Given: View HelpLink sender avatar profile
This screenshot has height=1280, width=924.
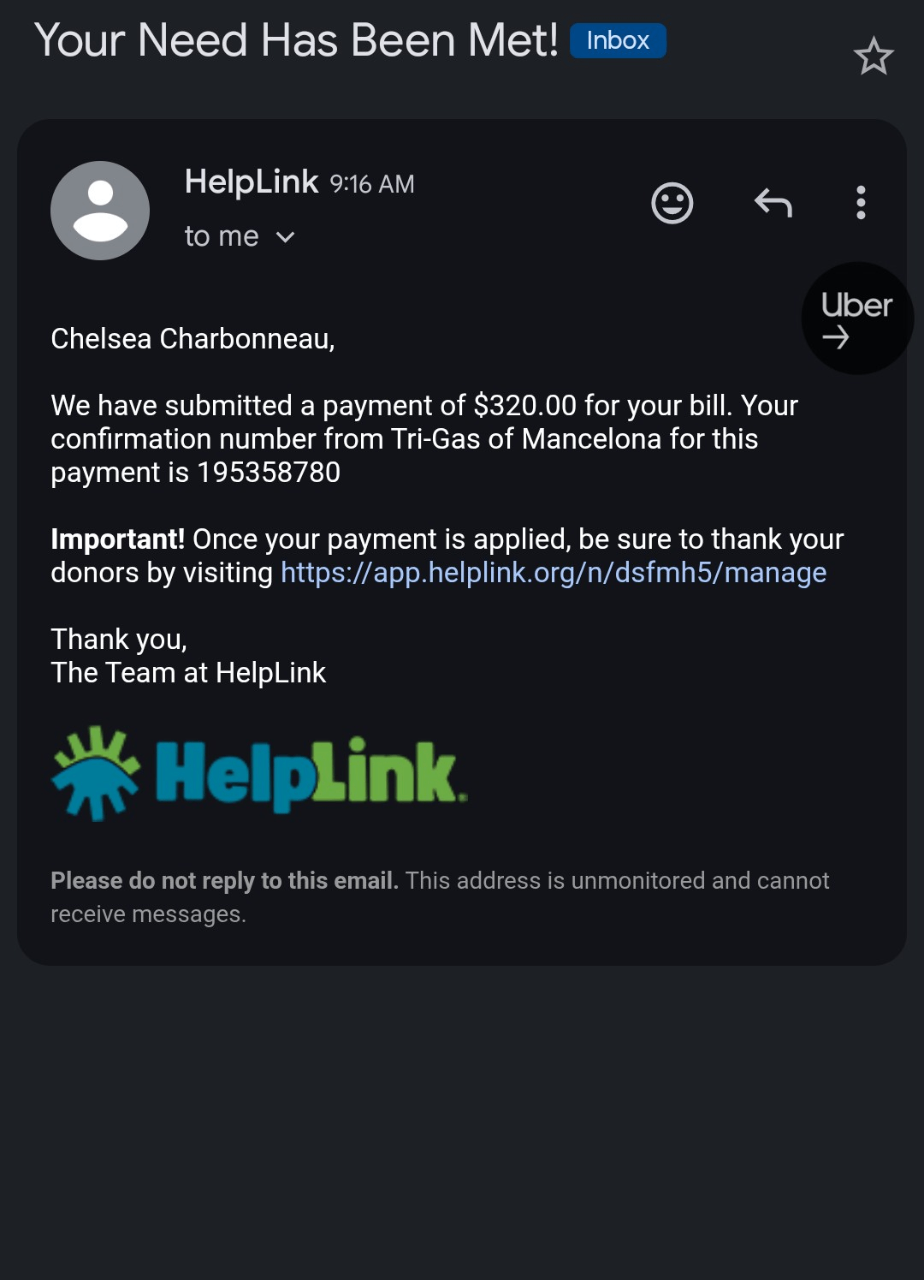Looking at the screenshot, I should (x=100, y=211).
